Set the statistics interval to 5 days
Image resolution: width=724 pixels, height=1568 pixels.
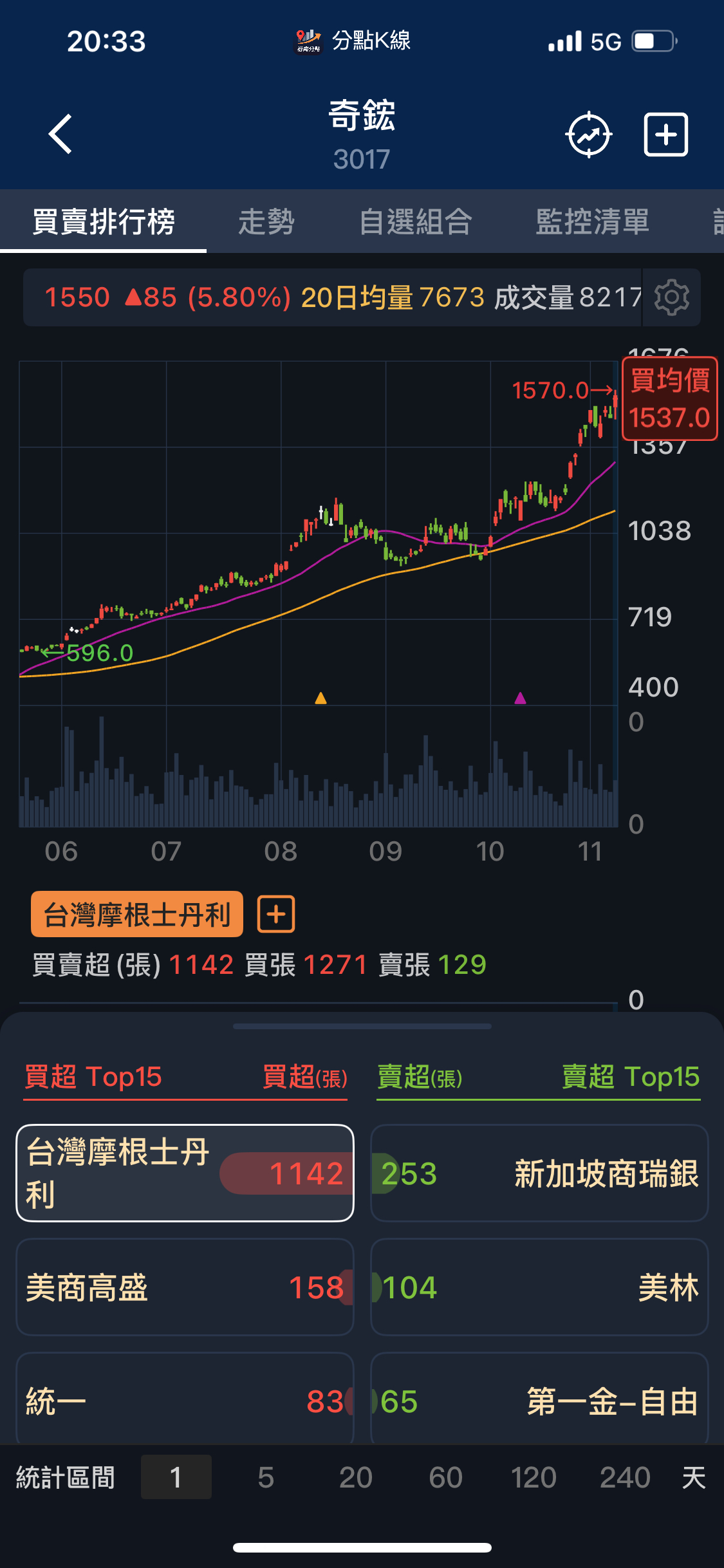(266, 1477)
